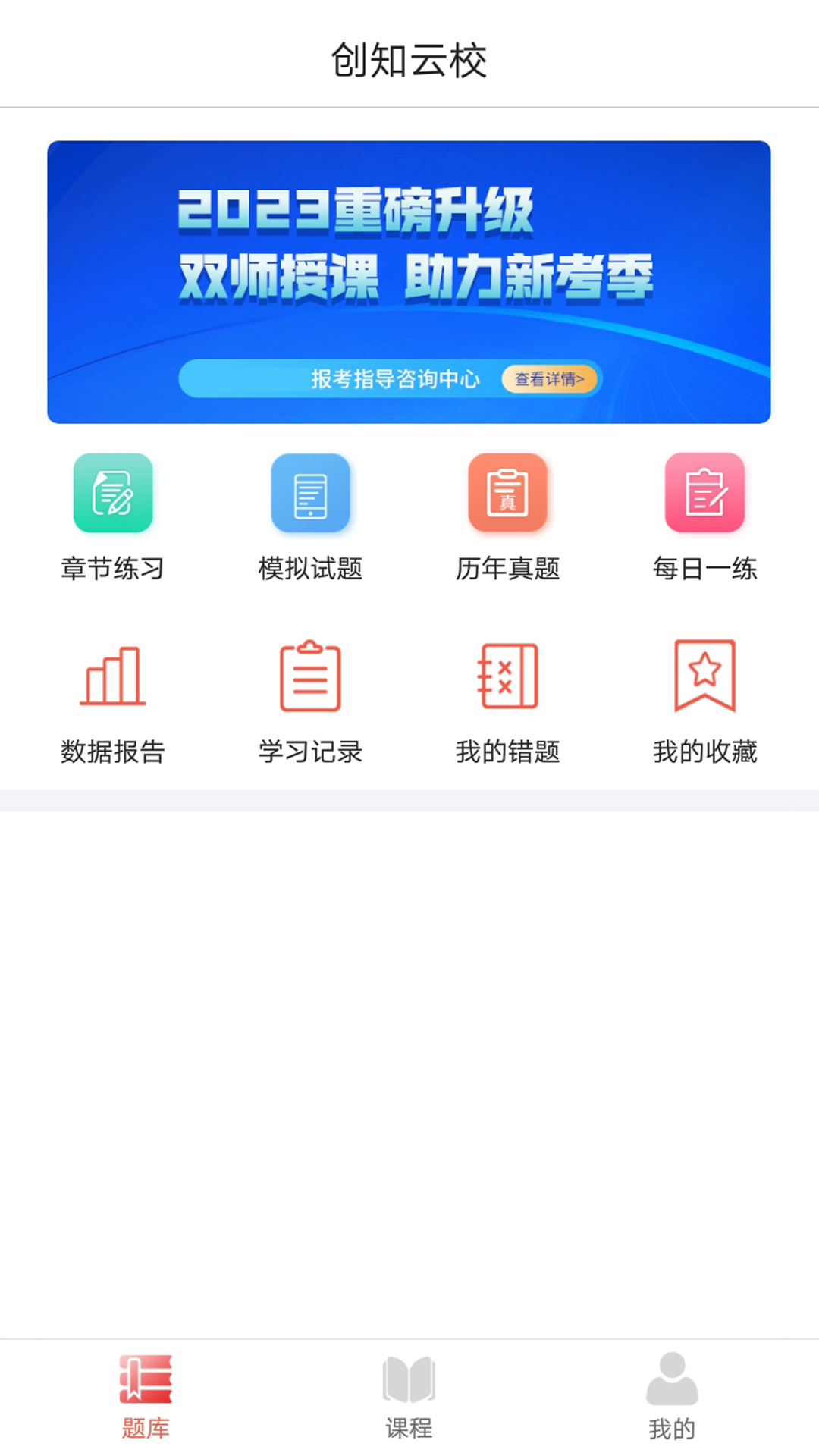View 数据报告 data report icon
This screenshot has width=819, height=1456.
click(112, 677)
